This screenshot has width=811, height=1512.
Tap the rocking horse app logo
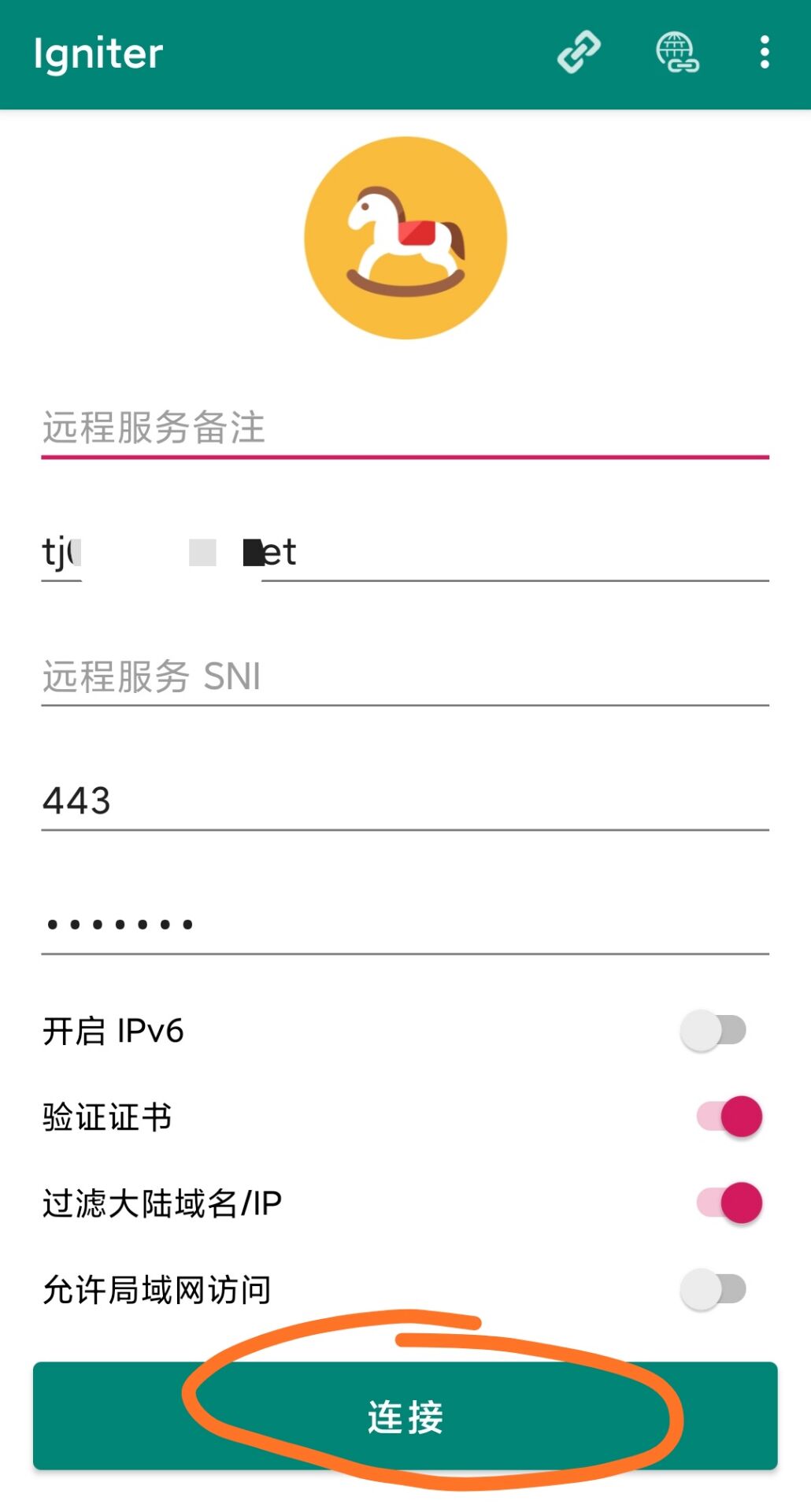tap(405, 238)
